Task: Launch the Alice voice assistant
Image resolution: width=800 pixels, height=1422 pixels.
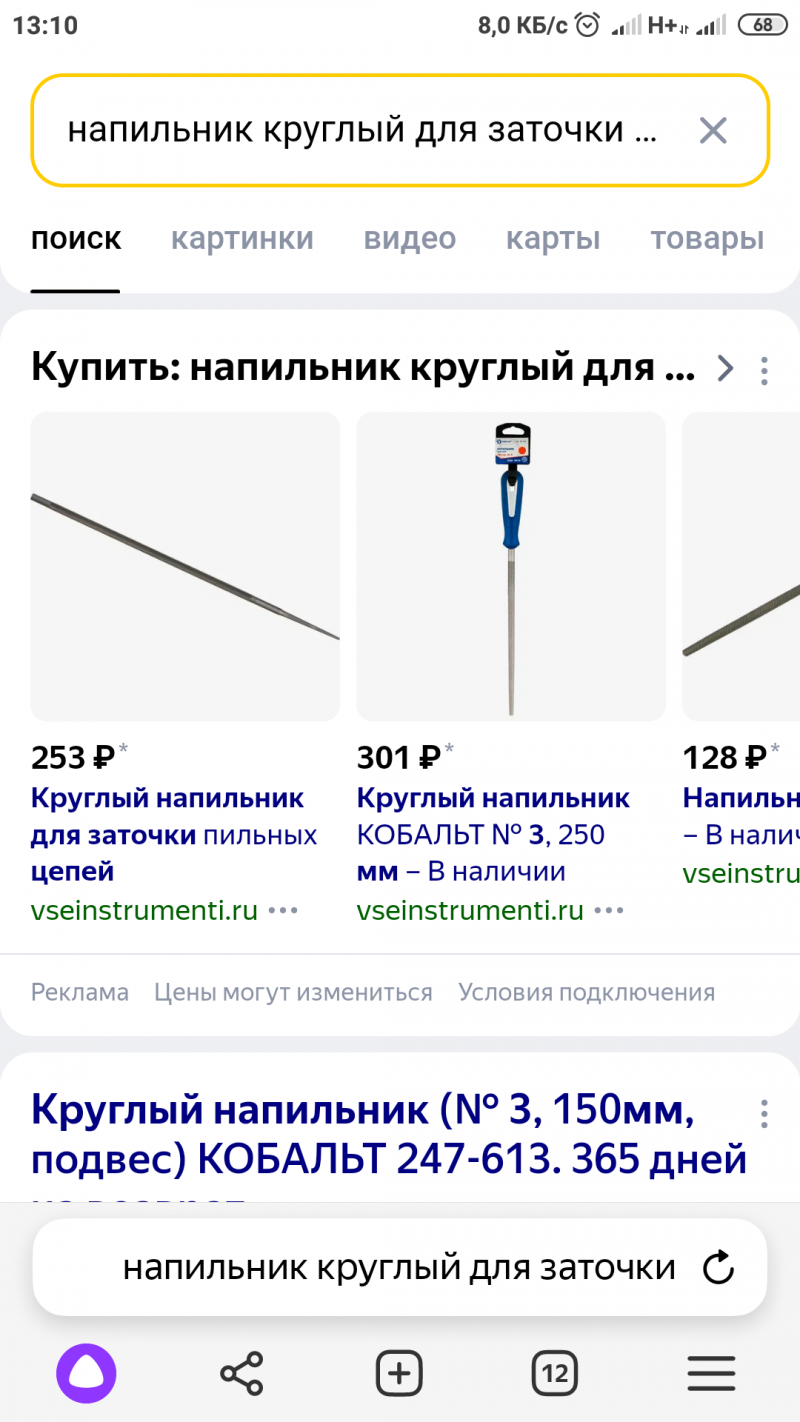Action: pyautogui.click(x=86, y=1373)
